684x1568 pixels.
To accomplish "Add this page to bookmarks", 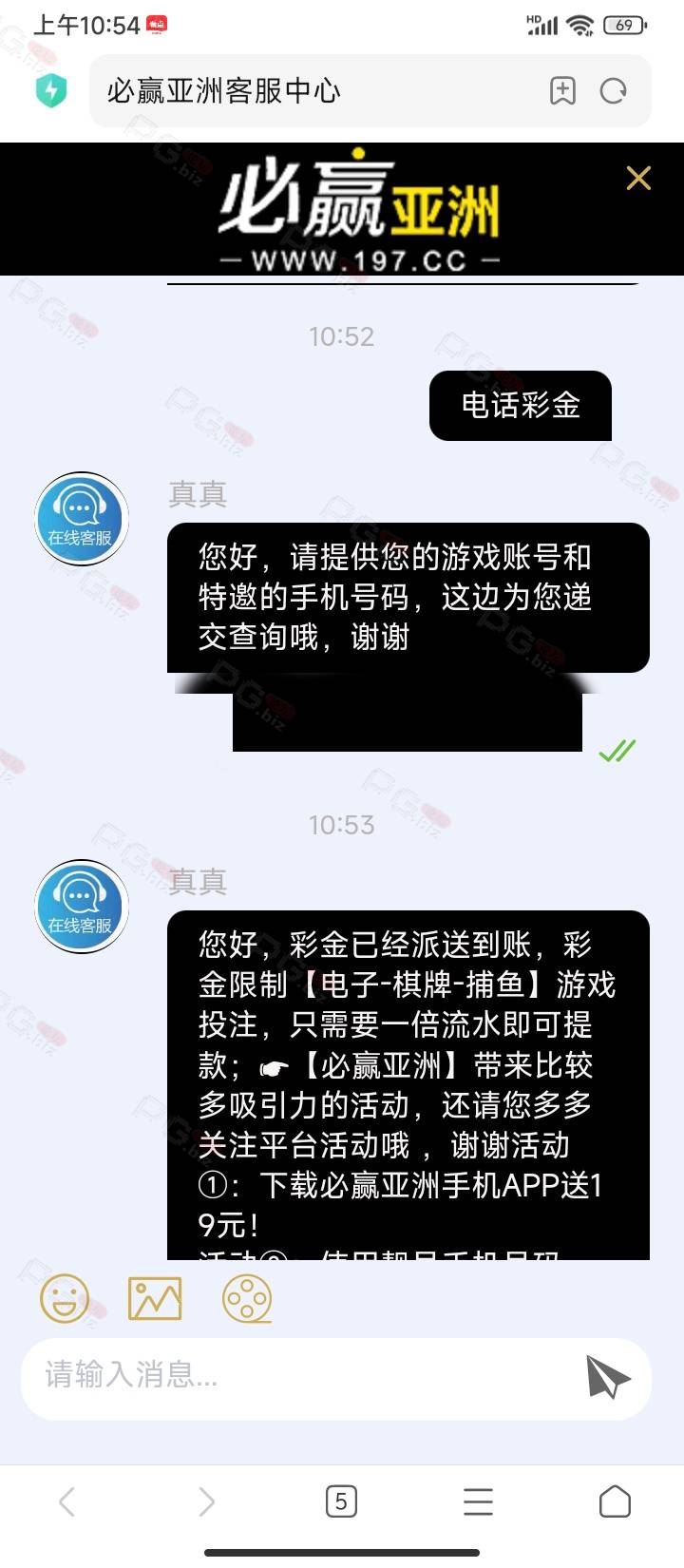I will point(563,91).
